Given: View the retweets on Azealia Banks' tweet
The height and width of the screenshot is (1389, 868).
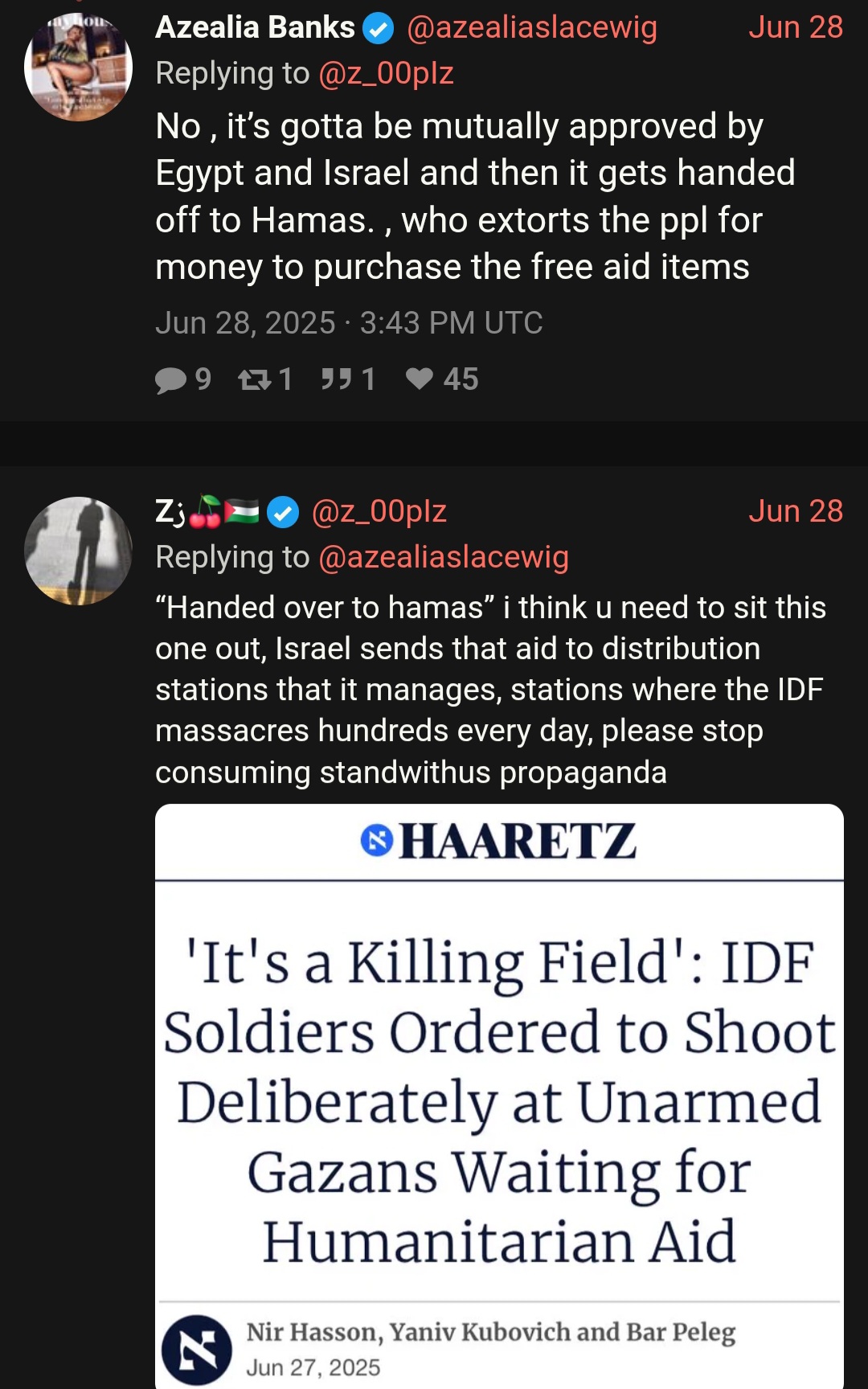Looking at the screenshot, I should [265, 379].
